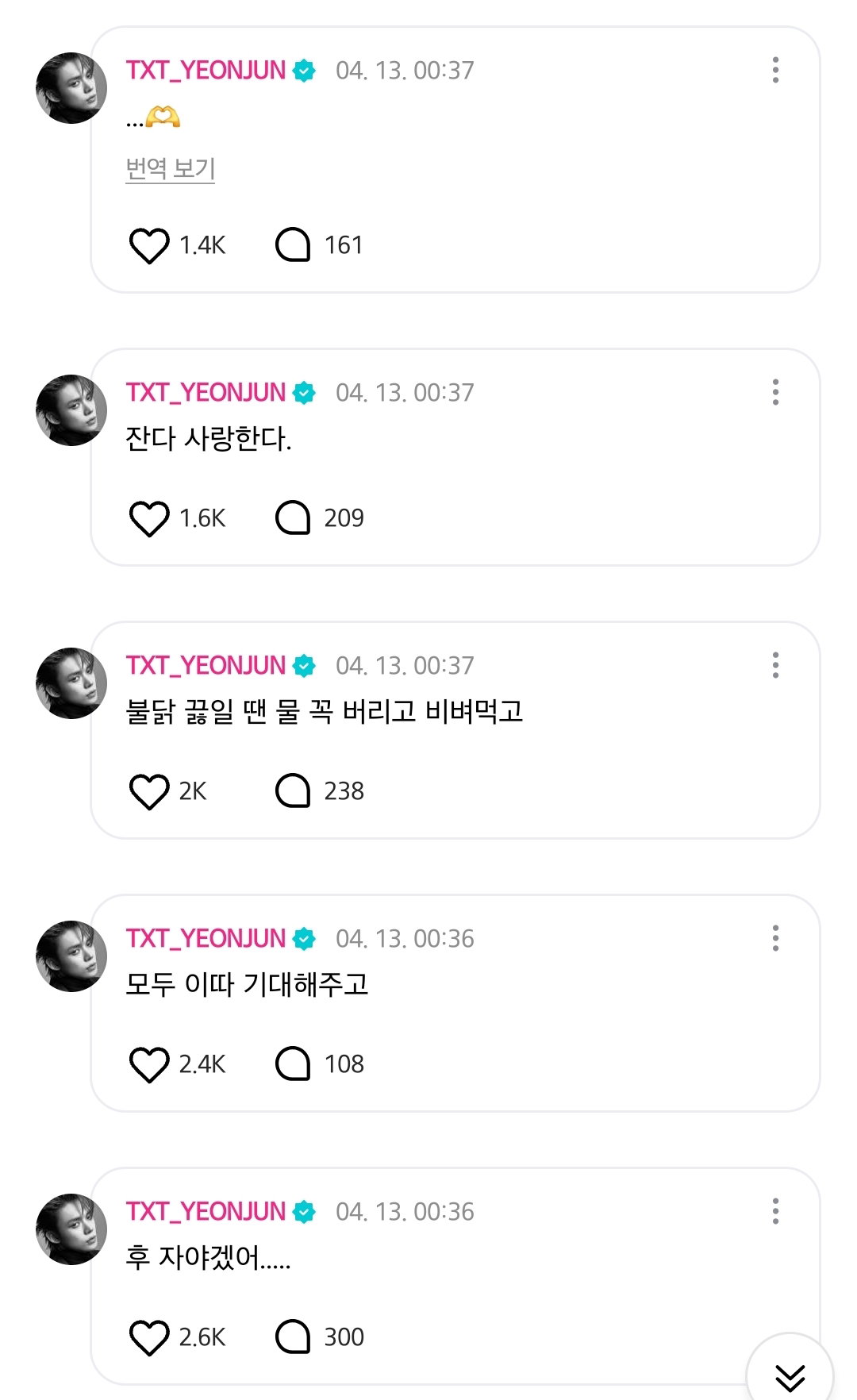
Task: Open overflow menu on 후 자야겠어 post
Action: click(775, 1211)
